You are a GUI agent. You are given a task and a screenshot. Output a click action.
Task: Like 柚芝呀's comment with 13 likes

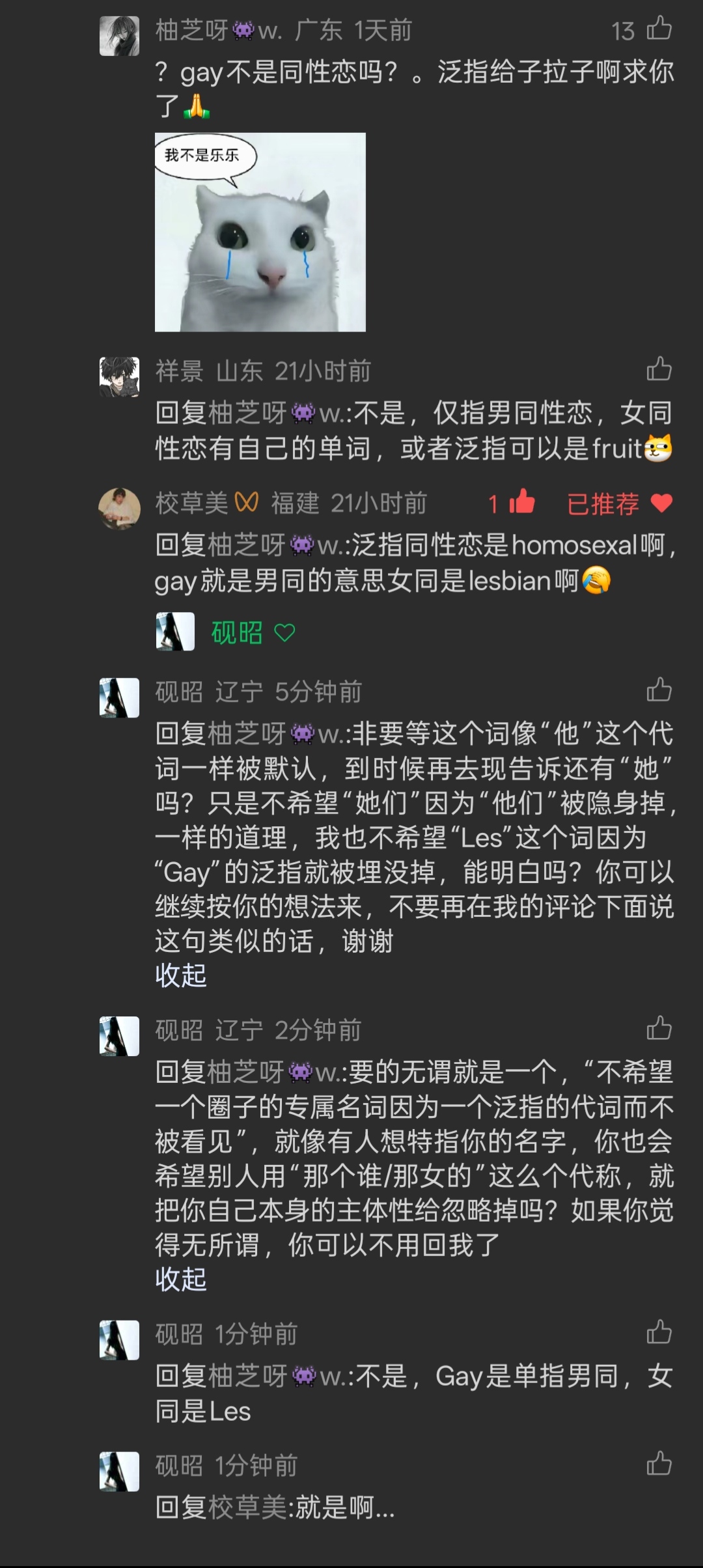tap(659, 29)
